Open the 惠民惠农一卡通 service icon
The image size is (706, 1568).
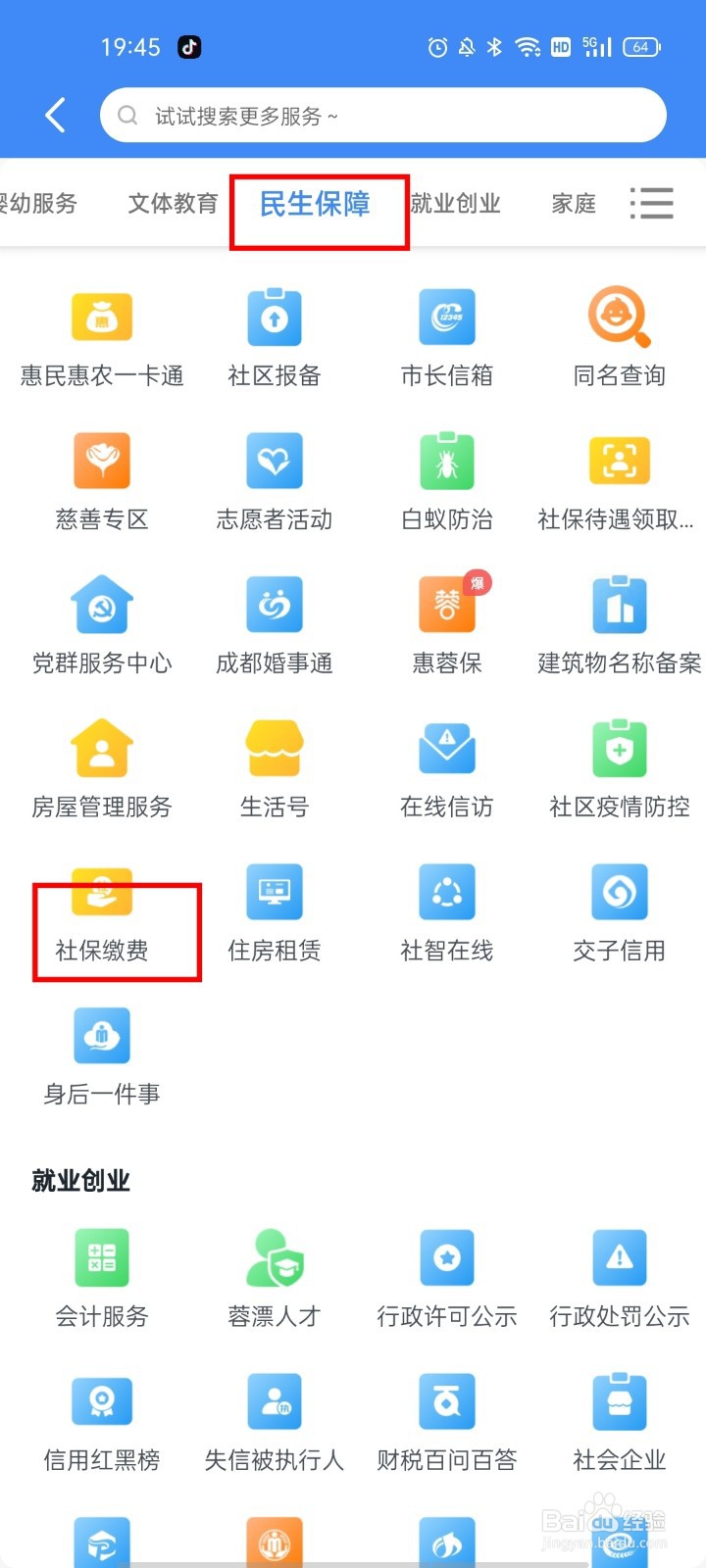click(102, 333)
